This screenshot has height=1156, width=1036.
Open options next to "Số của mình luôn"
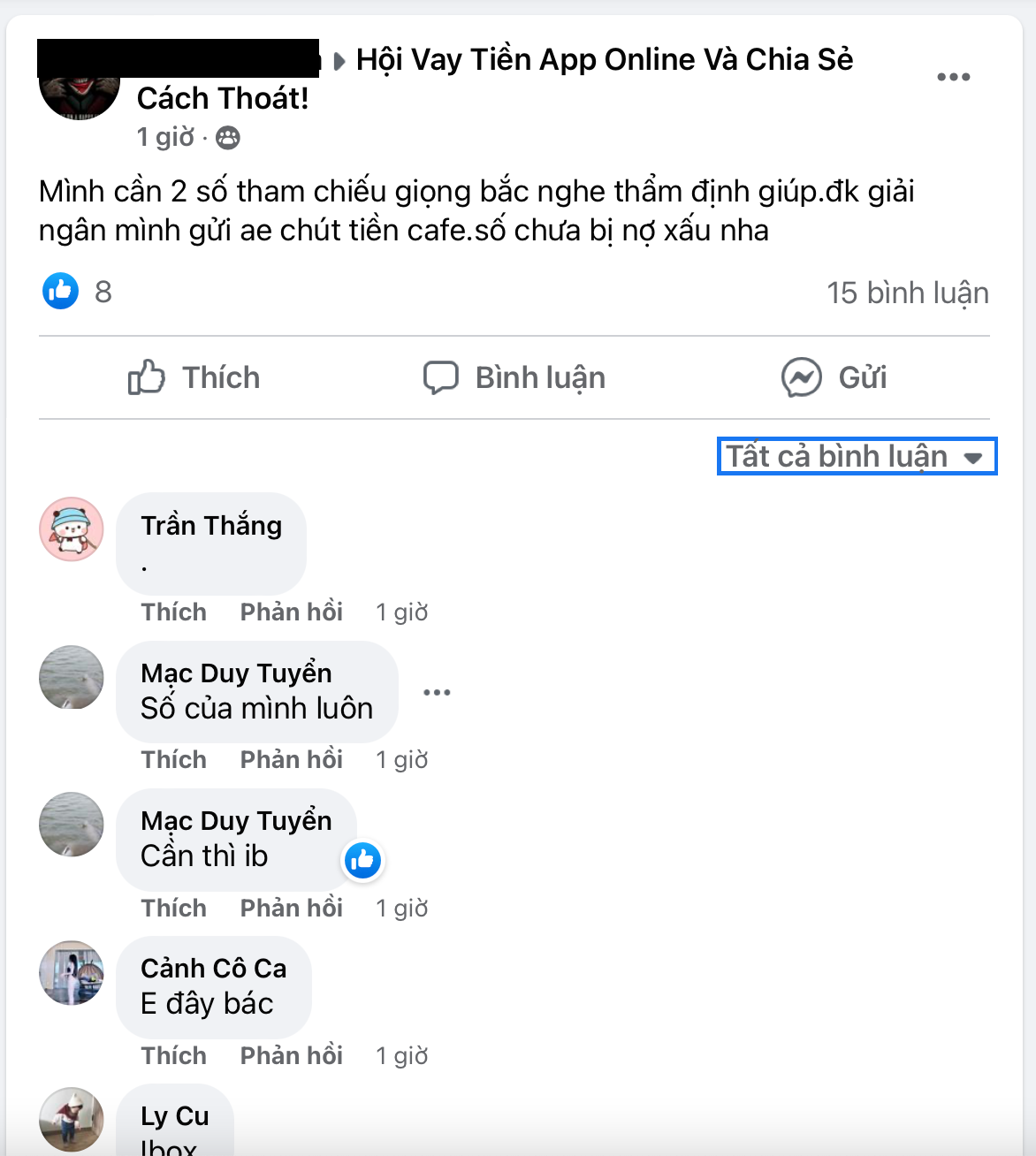pos(437,692)
